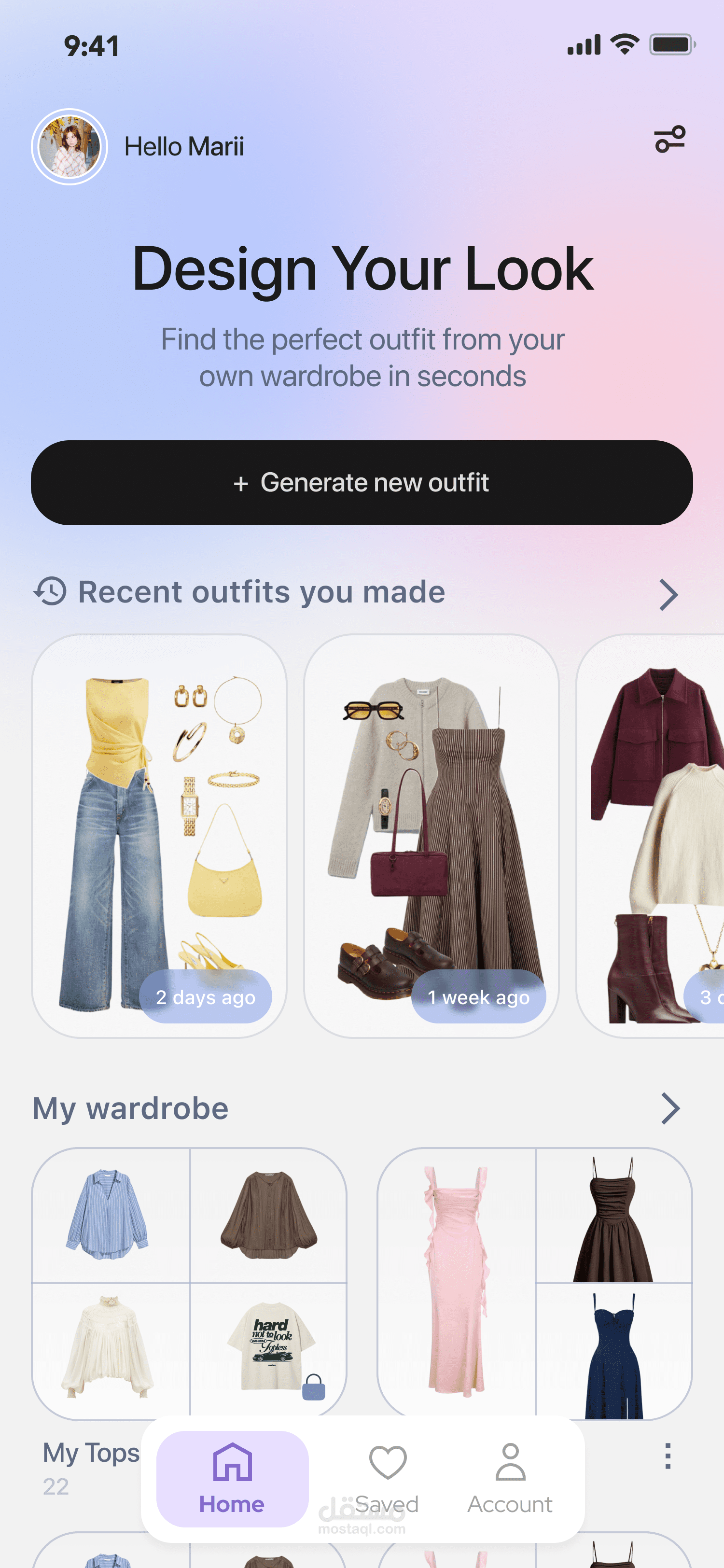Screen dimensions: 724x1568
Task: Switch to the Saved tab
Action: 388,1478
